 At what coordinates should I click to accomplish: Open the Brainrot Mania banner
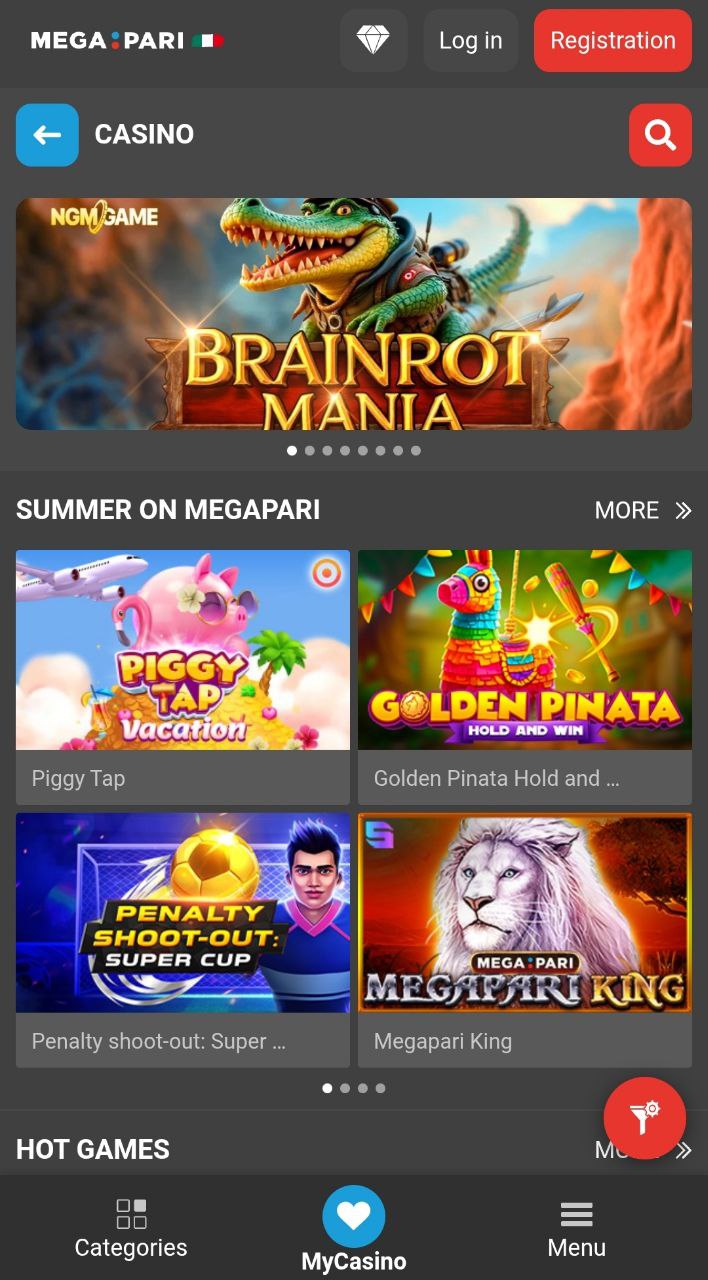click(354, 314)
